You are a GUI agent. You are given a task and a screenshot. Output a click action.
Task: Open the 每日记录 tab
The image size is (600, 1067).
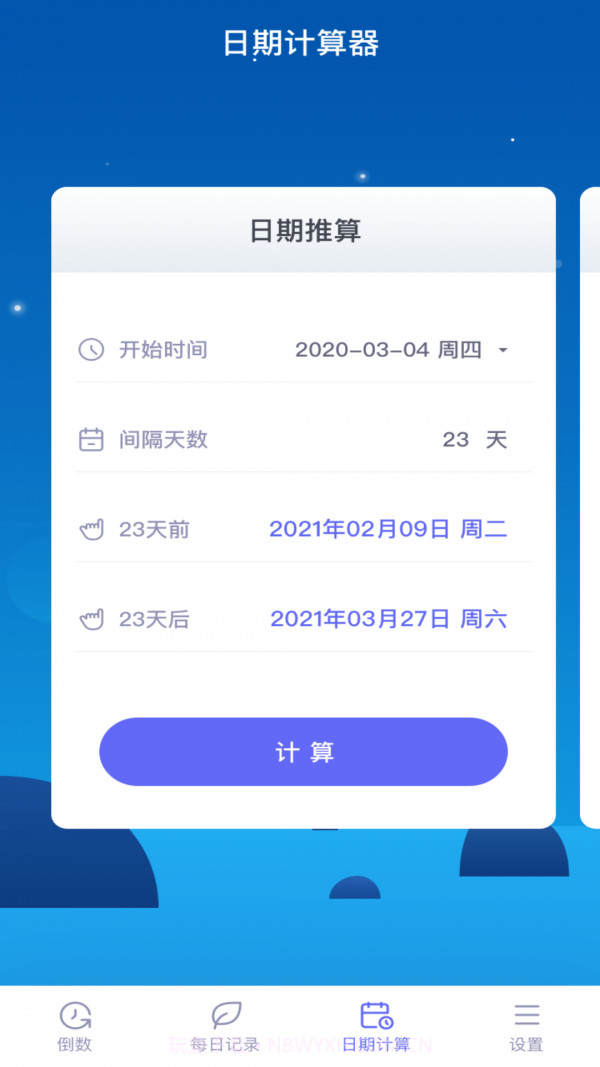226,1026
